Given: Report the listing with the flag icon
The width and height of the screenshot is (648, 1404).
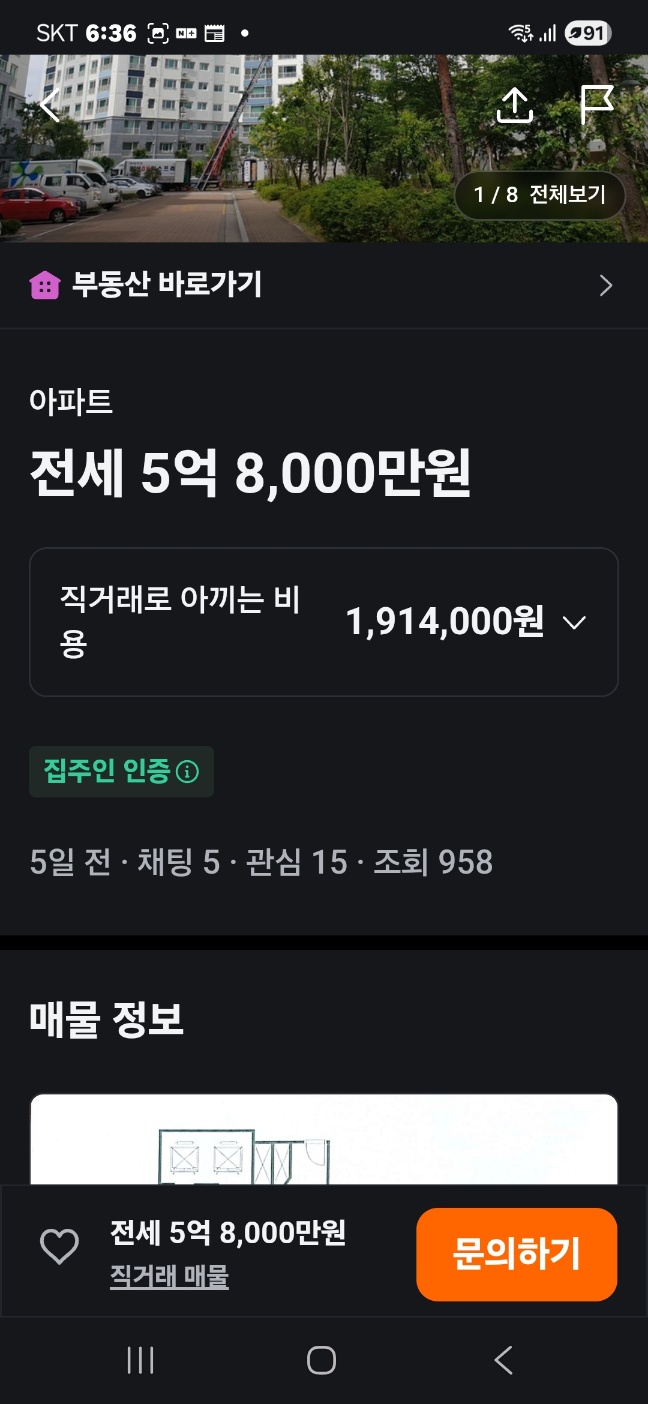Looking at the screenshot, I should (597, 106).
